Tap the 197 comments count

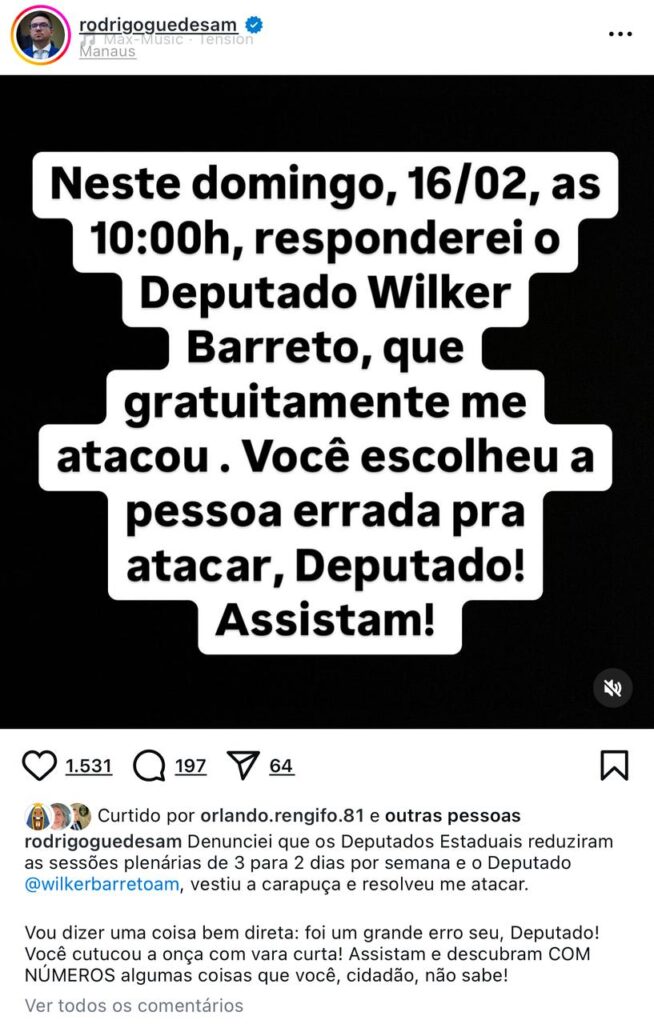pyautogui.click(x=190, y=767)
